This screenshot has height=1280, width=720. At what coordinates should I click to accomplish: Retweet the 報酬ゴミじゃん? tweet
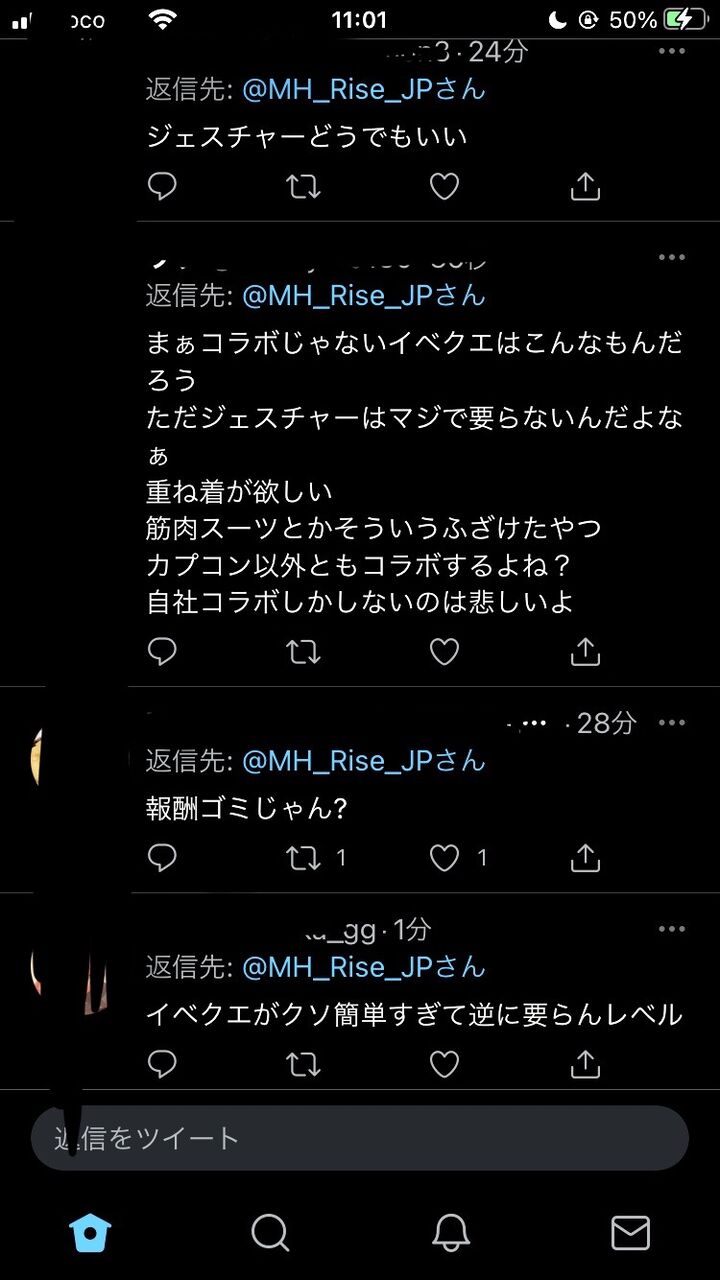[303, 858]
